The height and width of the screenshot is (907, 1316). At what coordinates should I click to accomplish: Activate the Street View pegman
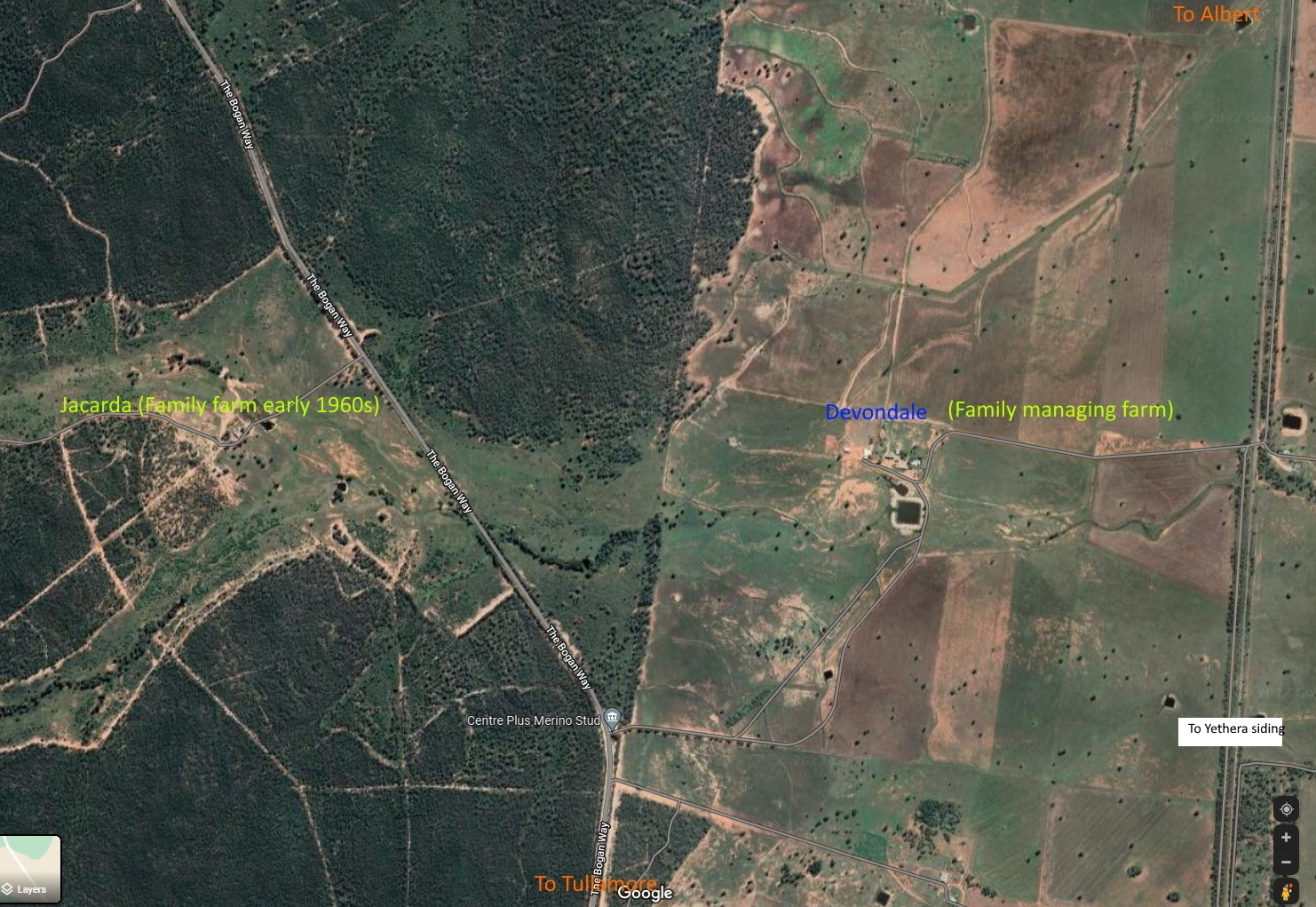pyautogui.click(x=1286, y=891)
